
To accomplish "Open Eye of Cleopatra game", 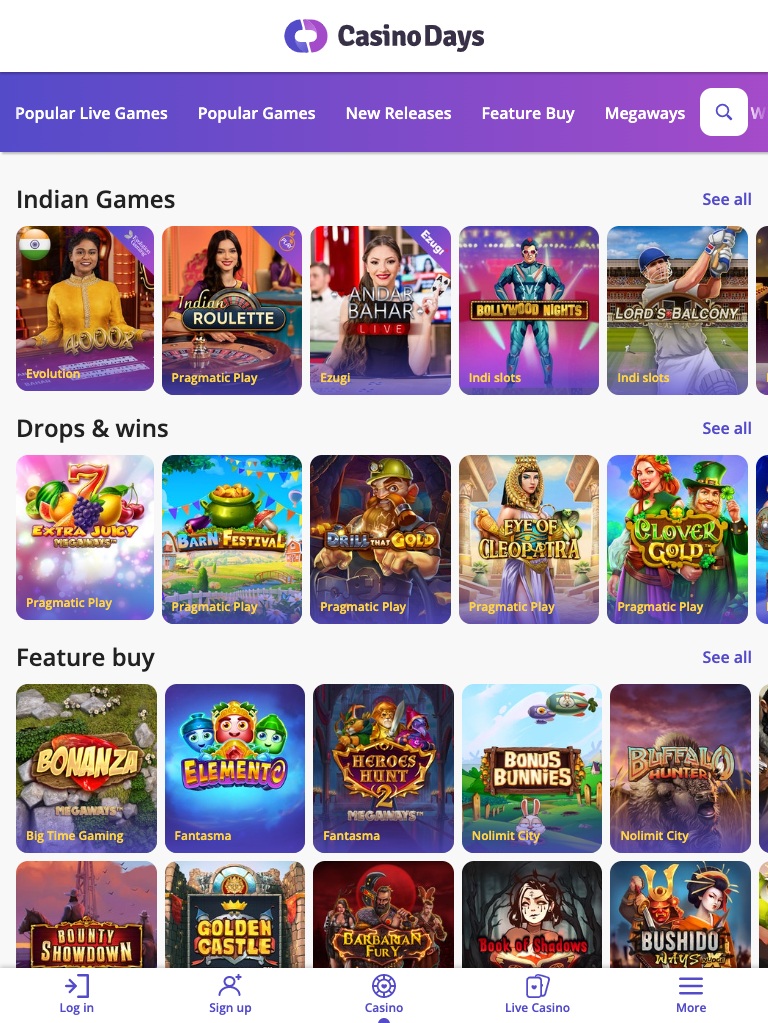I will 529,539.
